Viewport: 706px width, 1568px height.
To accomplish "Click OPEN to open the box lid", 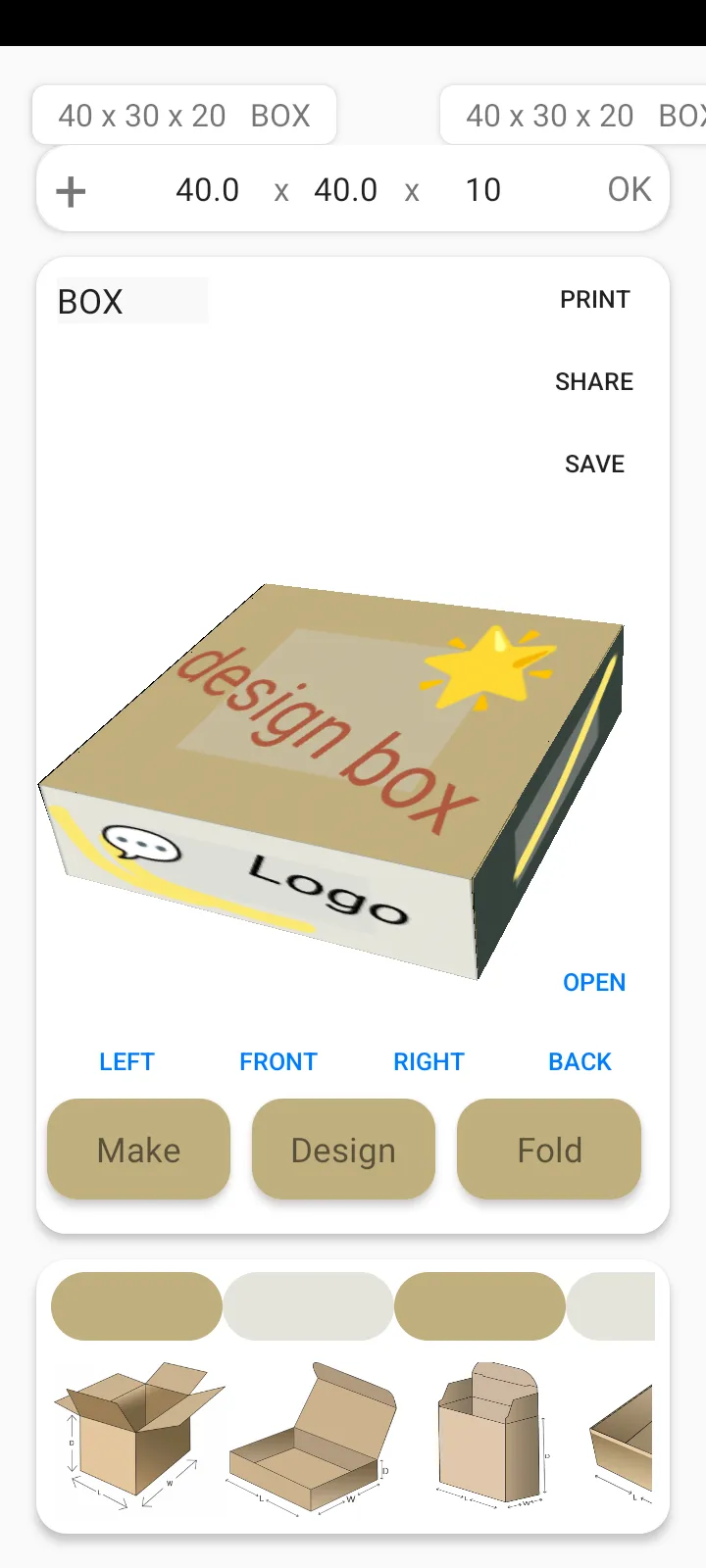I will click(593, 982).
